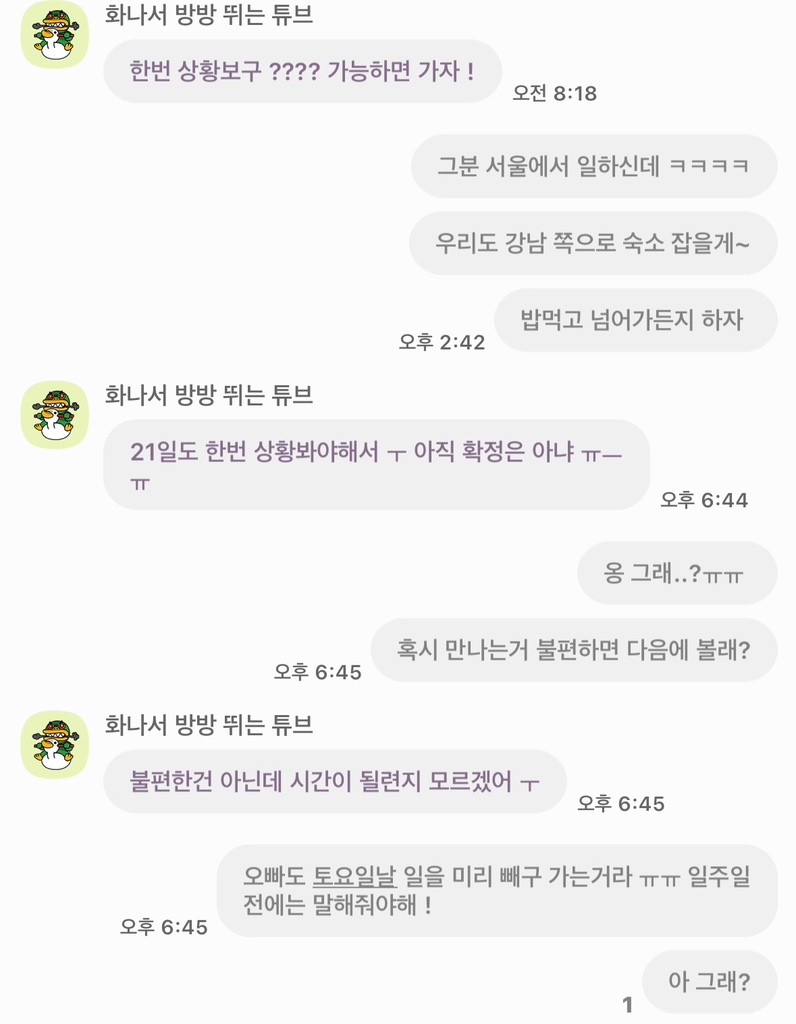Open sender's avatar beside 불편한건 아닌데 message
This screenshot has width=796, height=1024.
[x=55, y=744]
